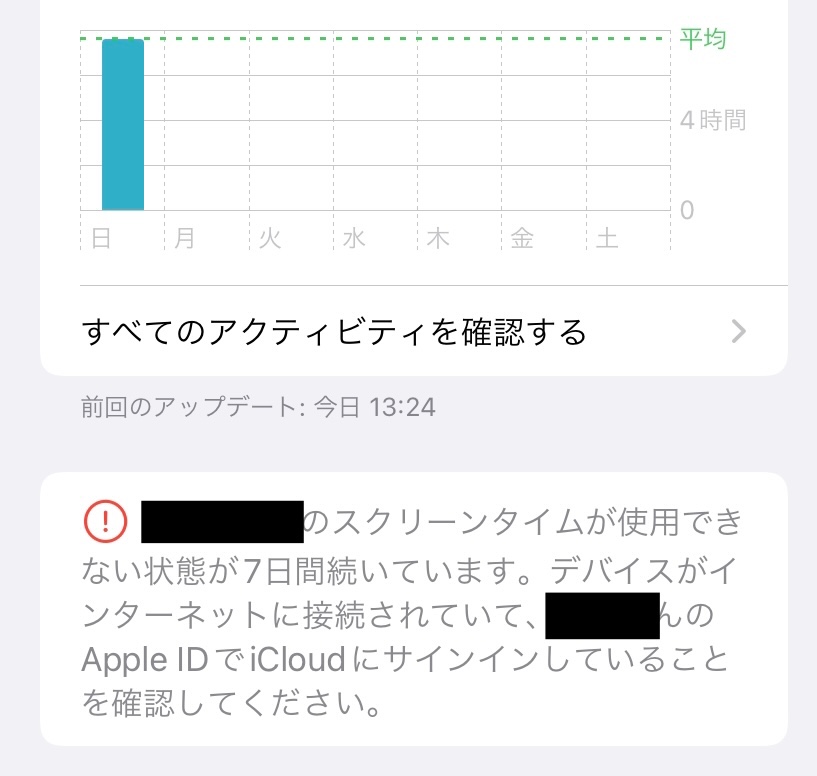817x776 pixels.
Task: Tap the Sunday usage bar in the chart
Action: pos(123,125)
